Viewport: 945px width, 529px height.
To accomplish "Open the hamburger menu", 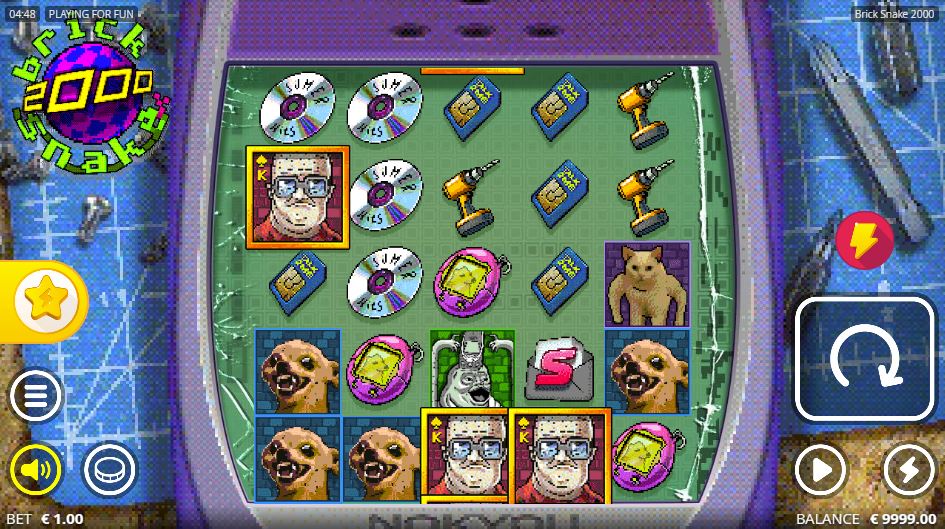I will [x=36, y=397].
